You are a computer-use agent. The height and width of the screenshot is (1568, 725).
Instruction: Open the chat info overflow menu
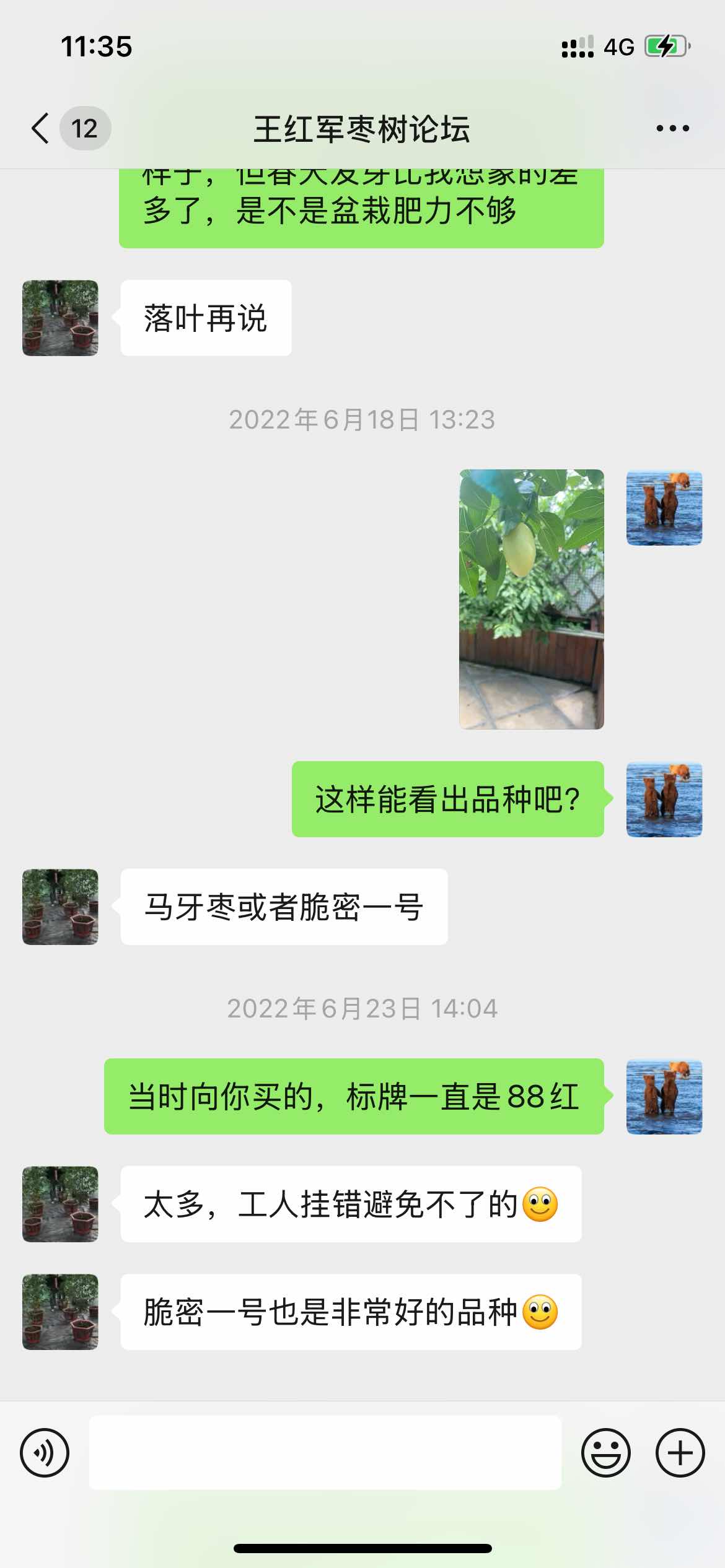pyautogui.click(x=672, y=129)
